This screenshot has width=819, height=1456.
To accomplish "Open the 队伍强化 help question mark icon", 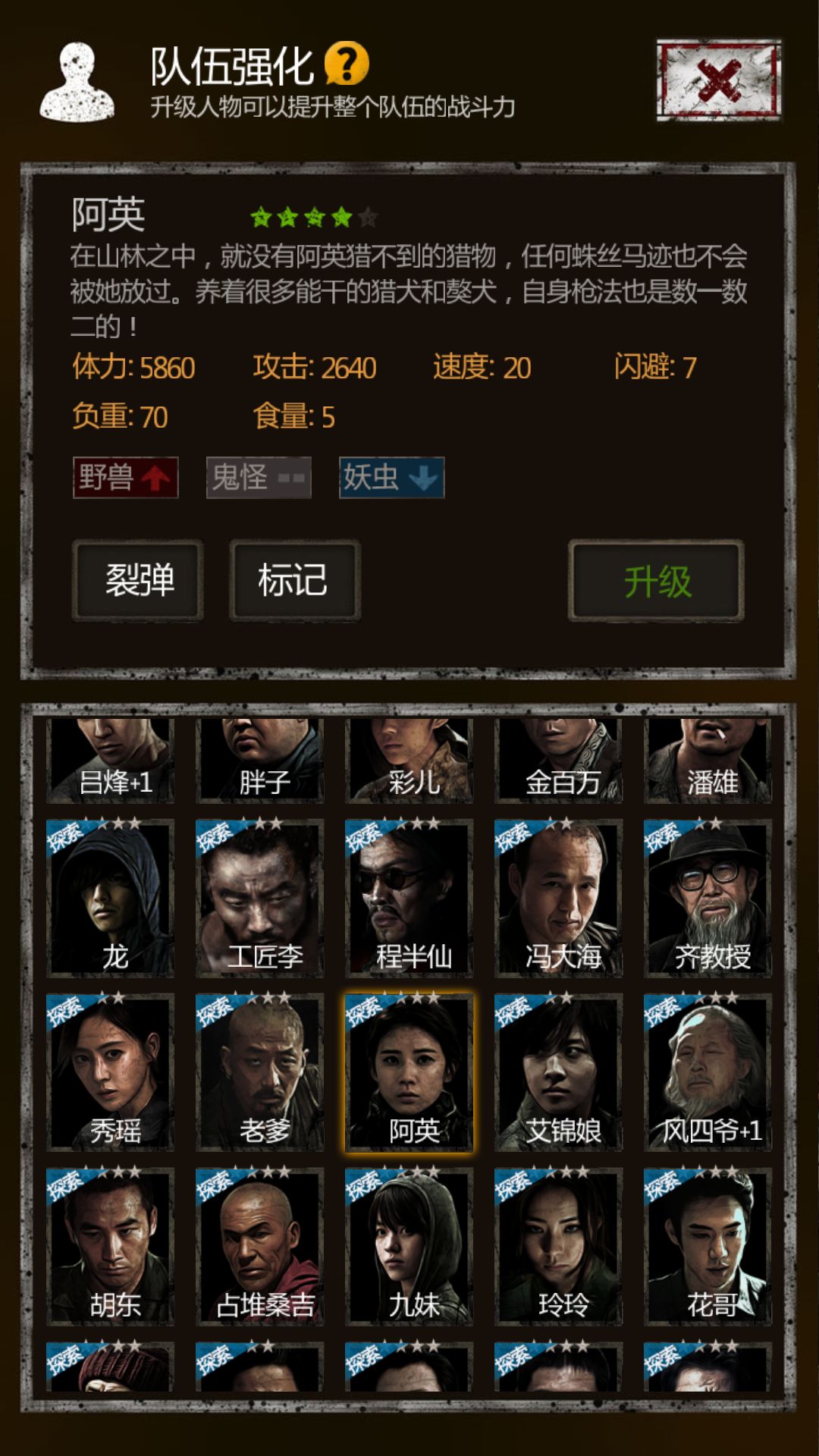I will point(348,66).
